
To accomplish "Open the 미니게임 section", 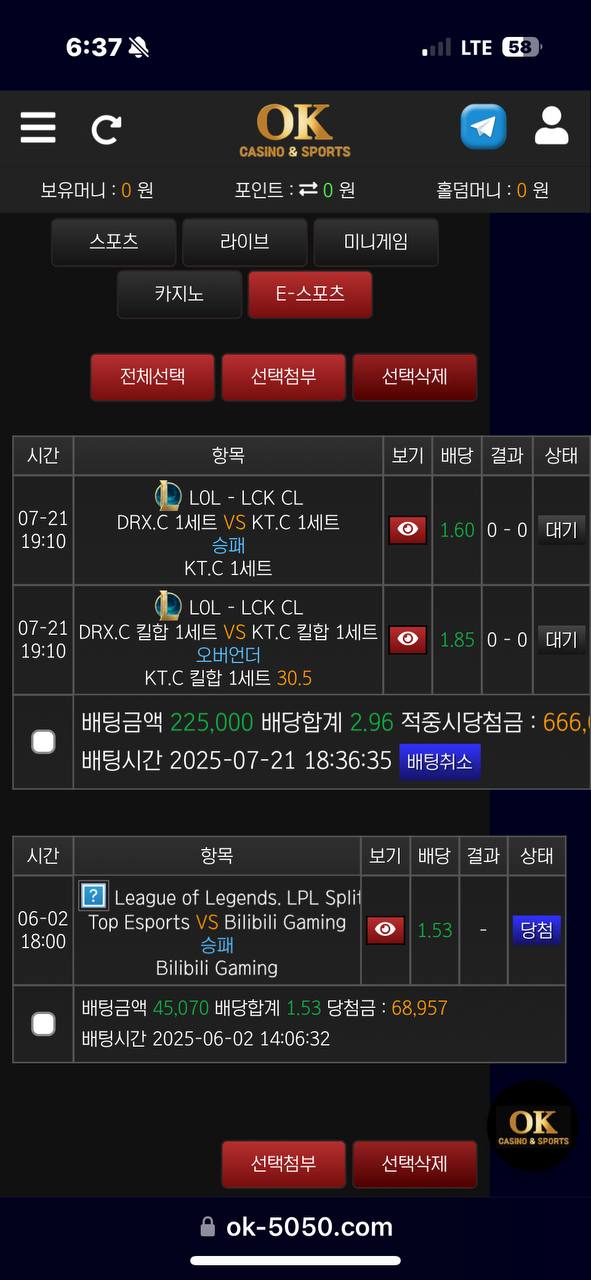I will coord(376,242).
